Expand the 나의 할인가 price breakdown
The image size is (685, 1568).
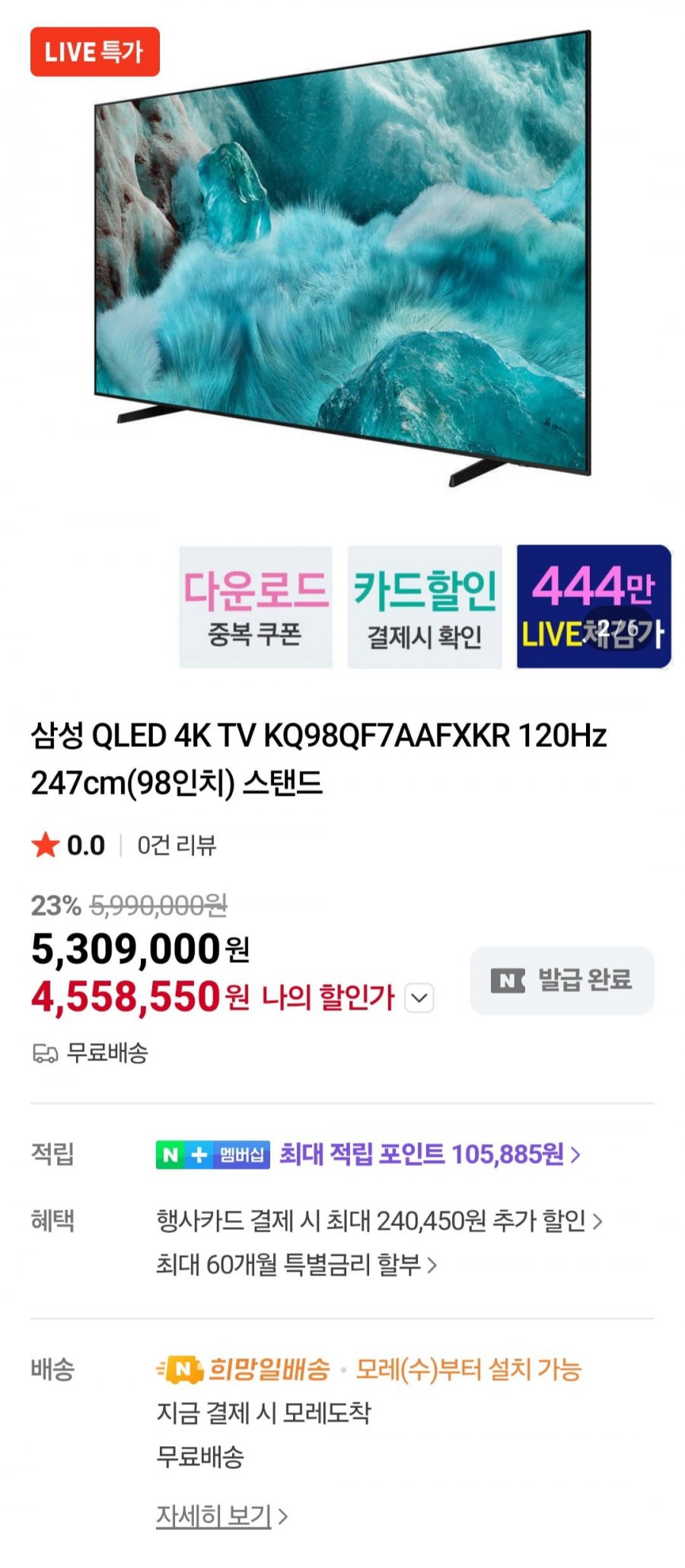[419, 998]
